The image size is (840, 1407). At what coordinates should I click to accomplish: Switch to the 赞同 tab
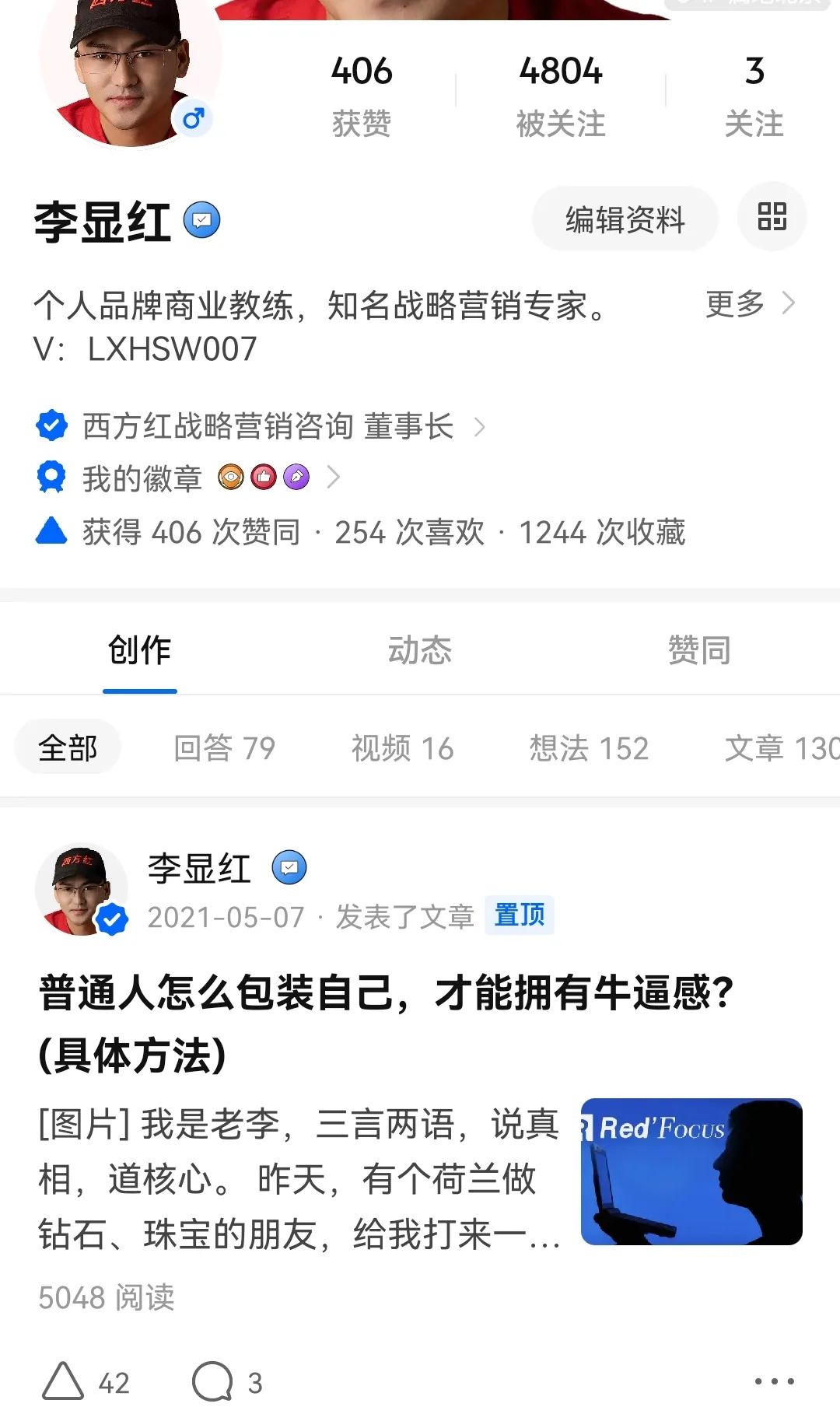[x=698, y=650]
